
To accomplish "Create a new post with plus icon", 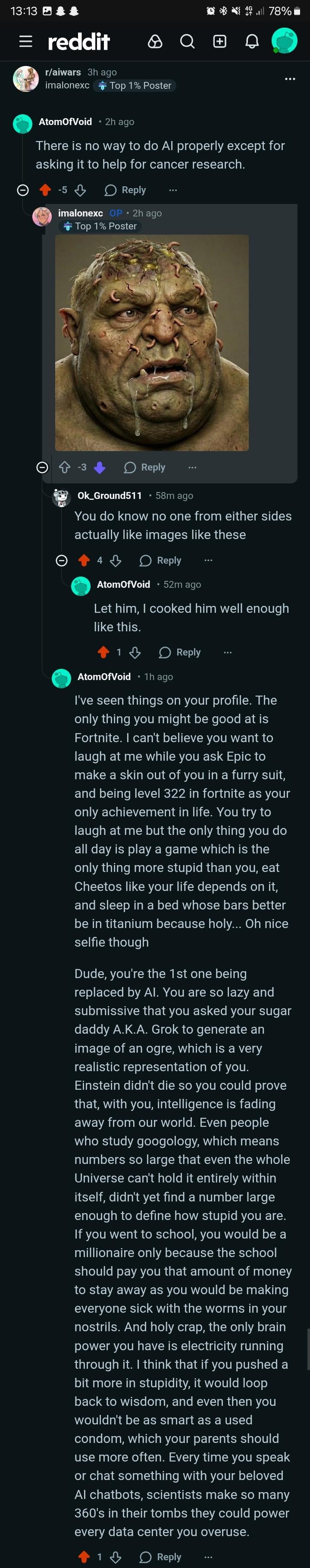I will pos(220,41).
